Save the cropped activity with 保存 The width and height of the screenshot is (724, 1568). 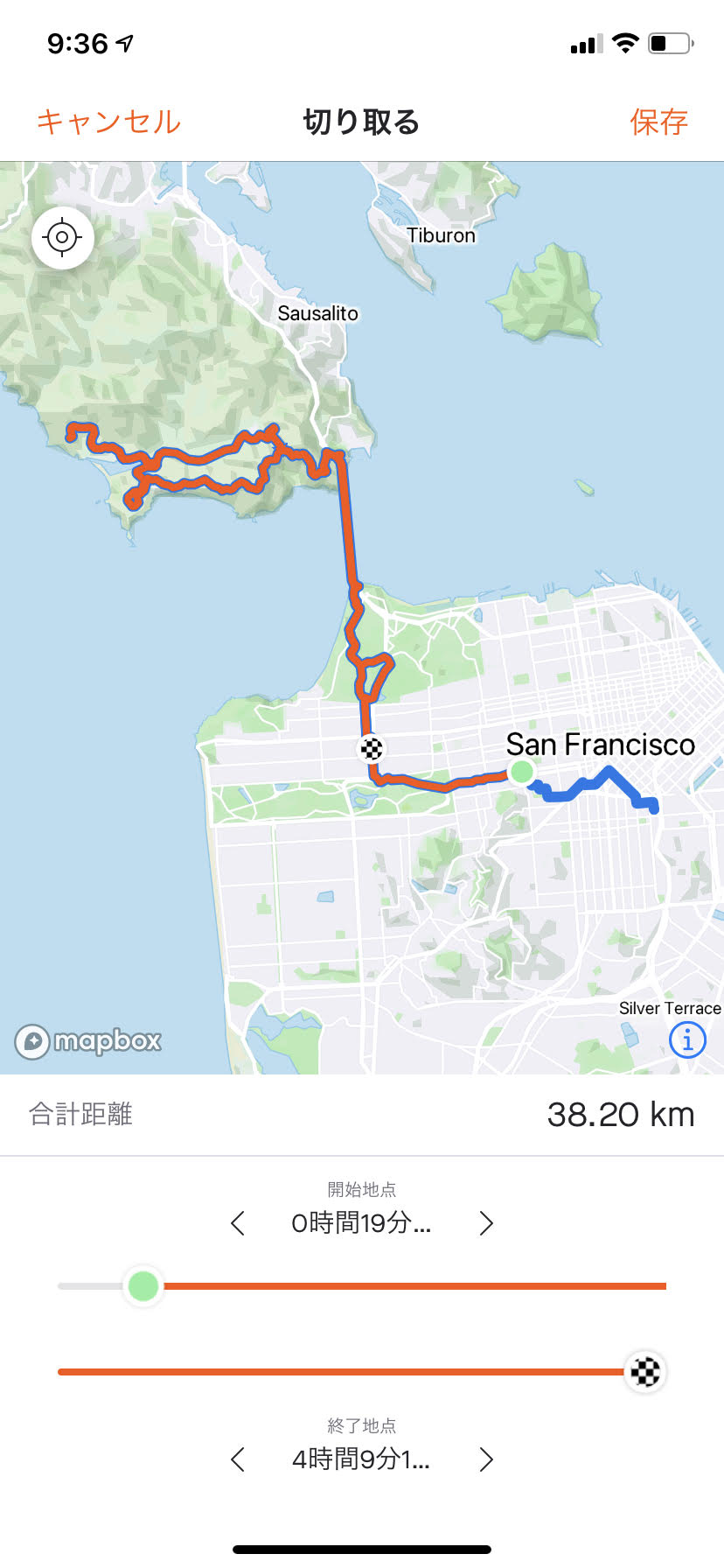point(658,122)
